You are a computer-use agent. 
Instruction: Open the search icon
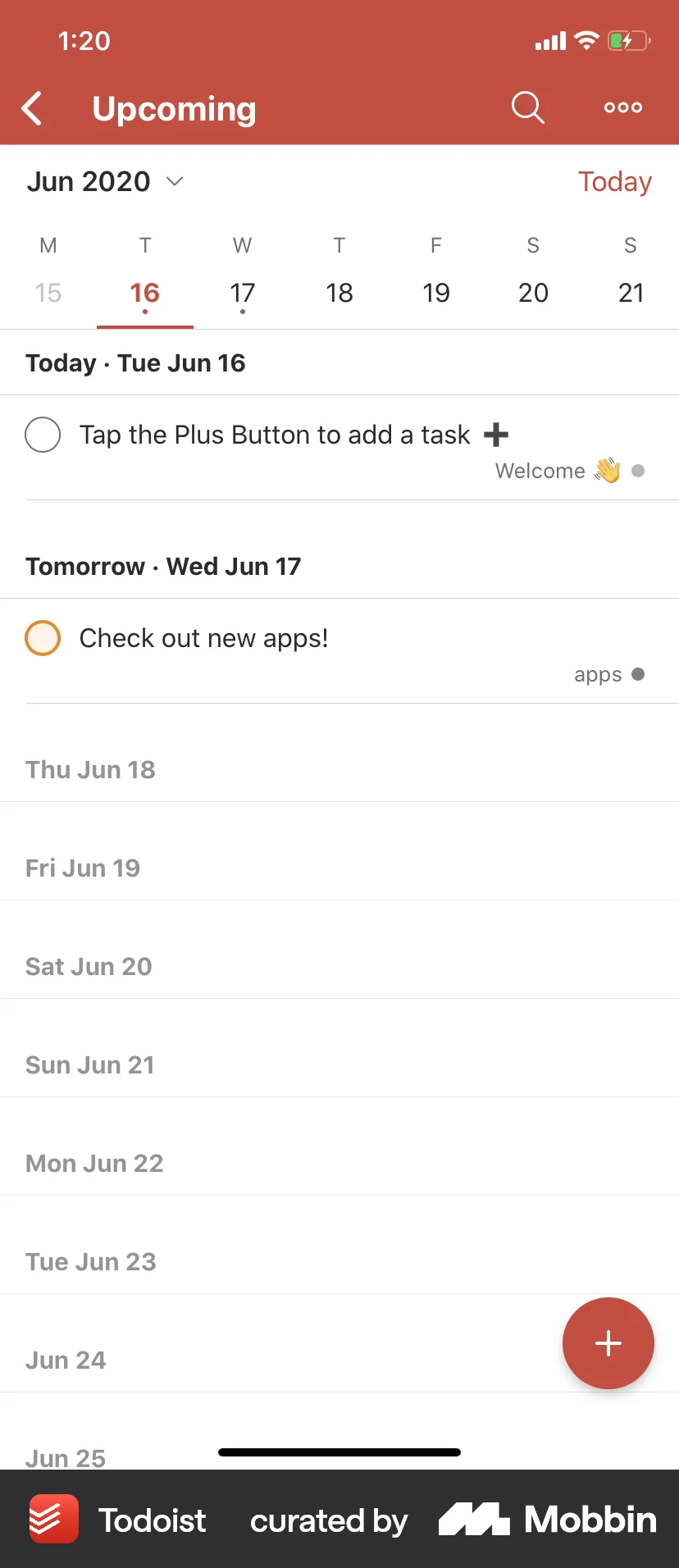coord(527,107)
